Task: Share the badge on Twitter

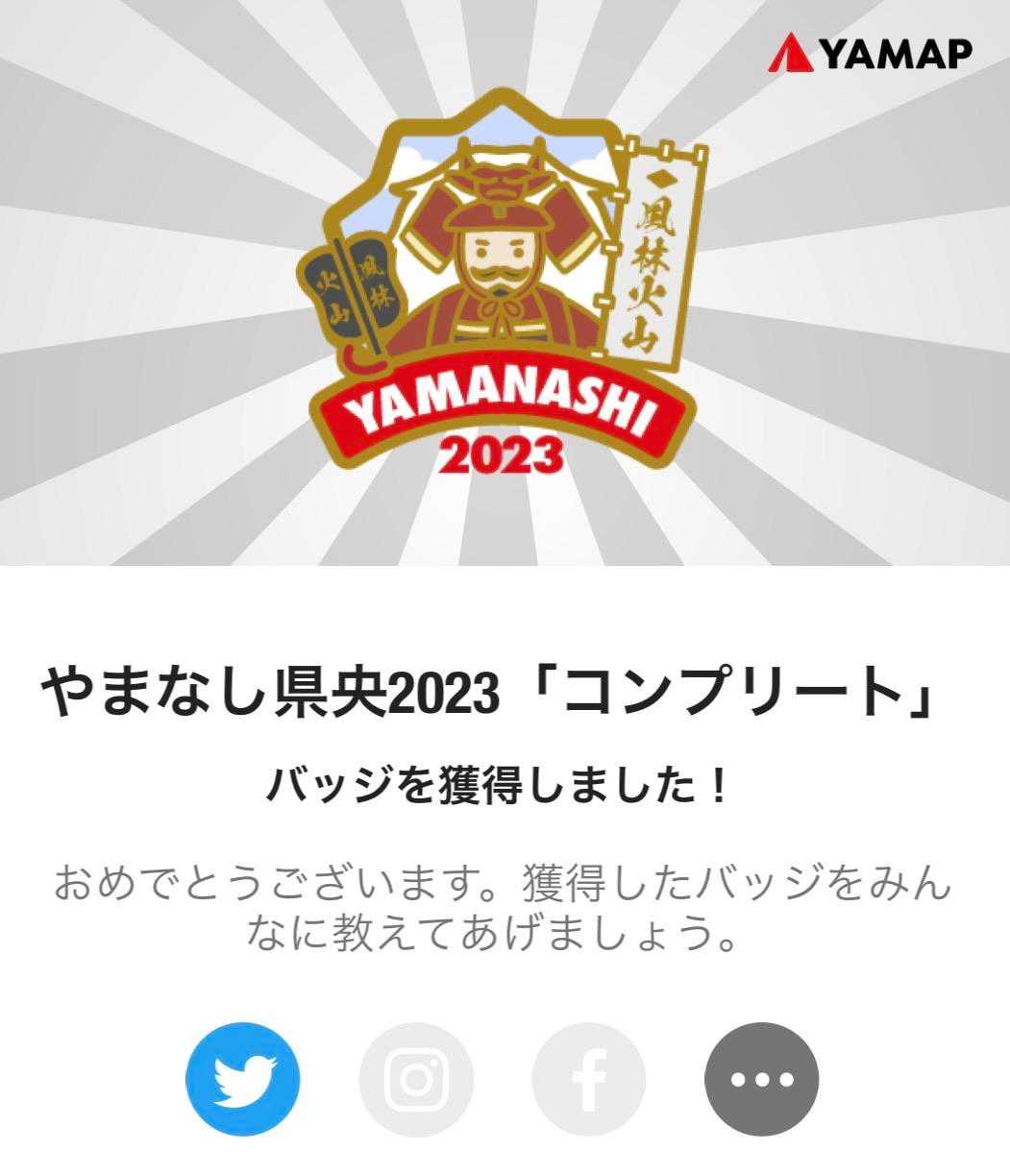Action: pyautogui.click(x=243, y=1079)
